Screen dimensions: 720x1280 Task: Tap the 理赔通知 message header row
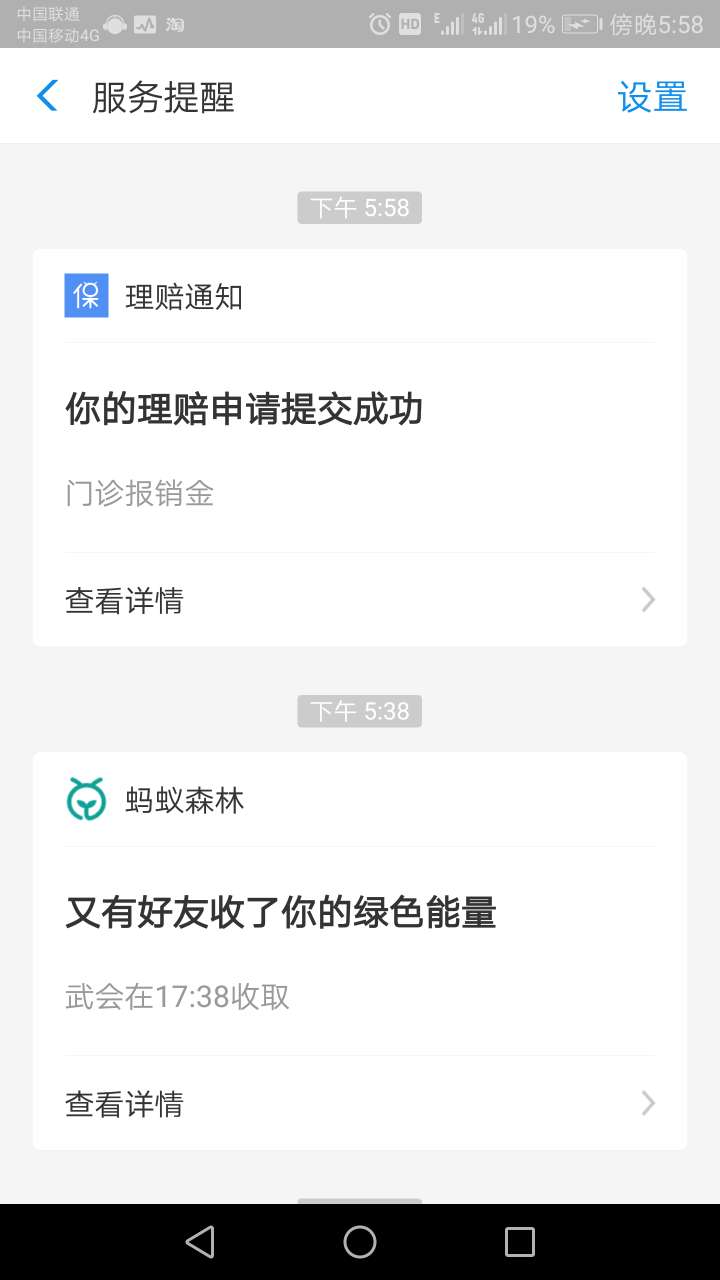(x=184, y=296)
